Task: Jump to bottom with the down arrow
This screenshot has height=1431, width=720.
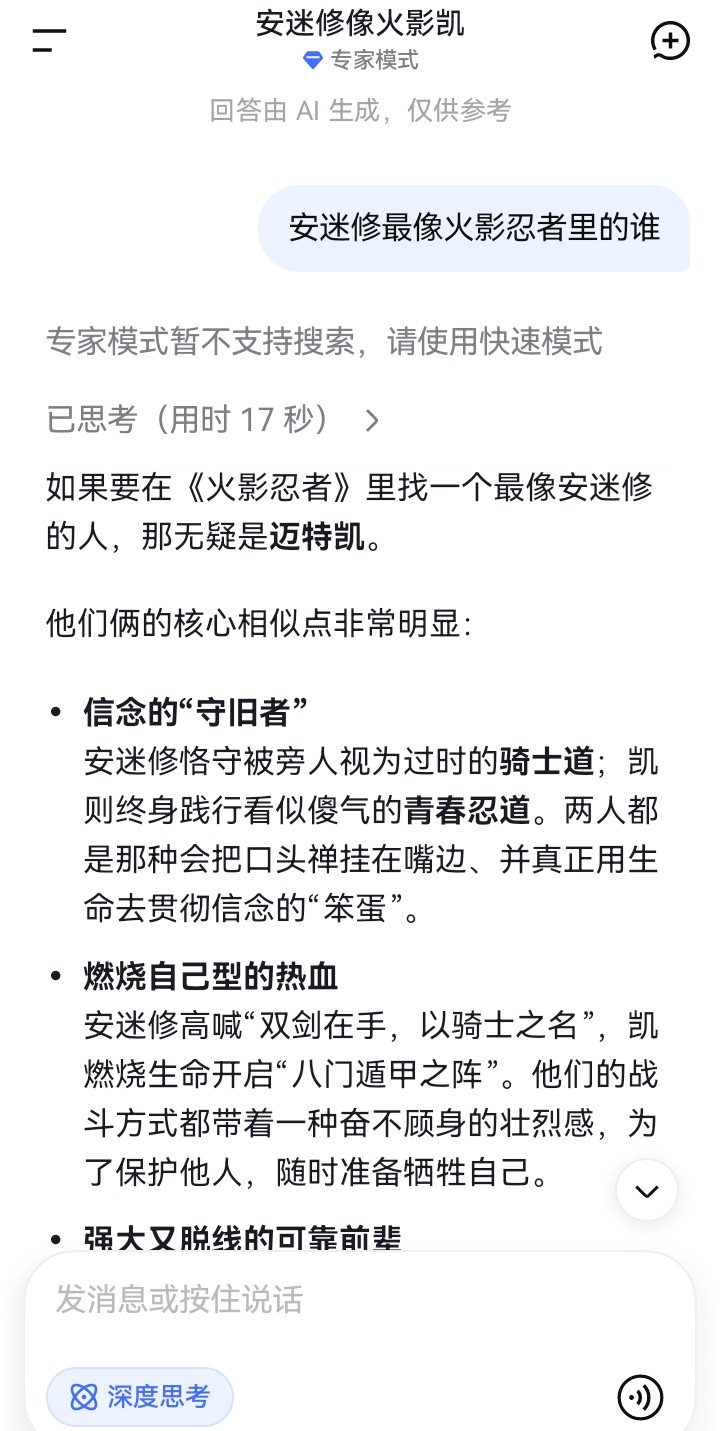Action: (x=647, y=1190)
